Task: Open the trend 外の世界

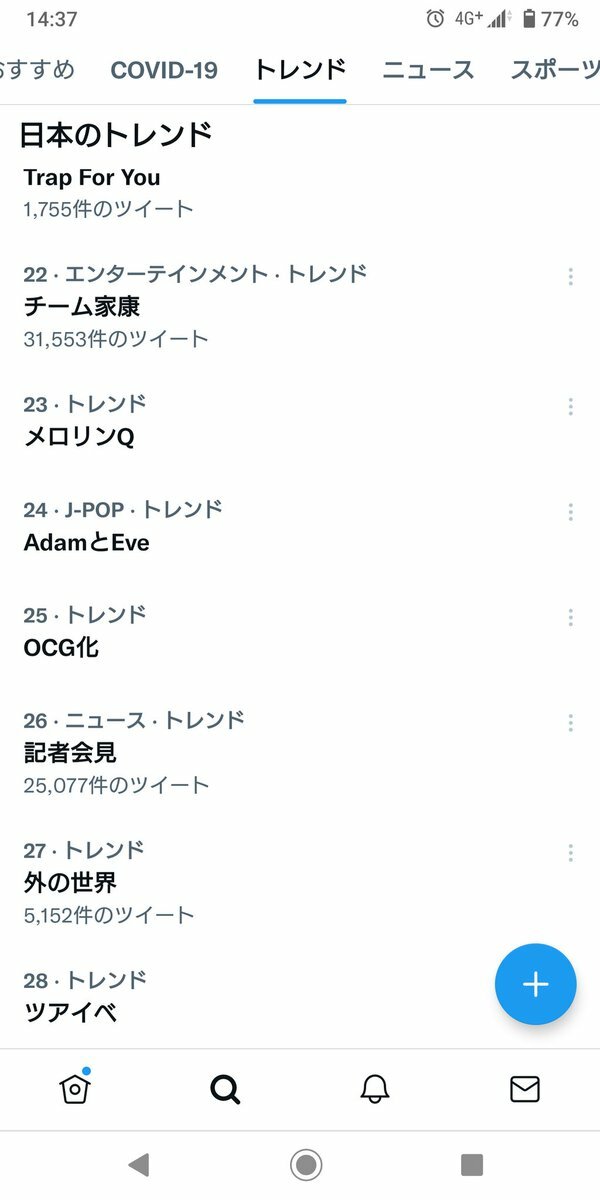Action: click(x=300, y=884)
